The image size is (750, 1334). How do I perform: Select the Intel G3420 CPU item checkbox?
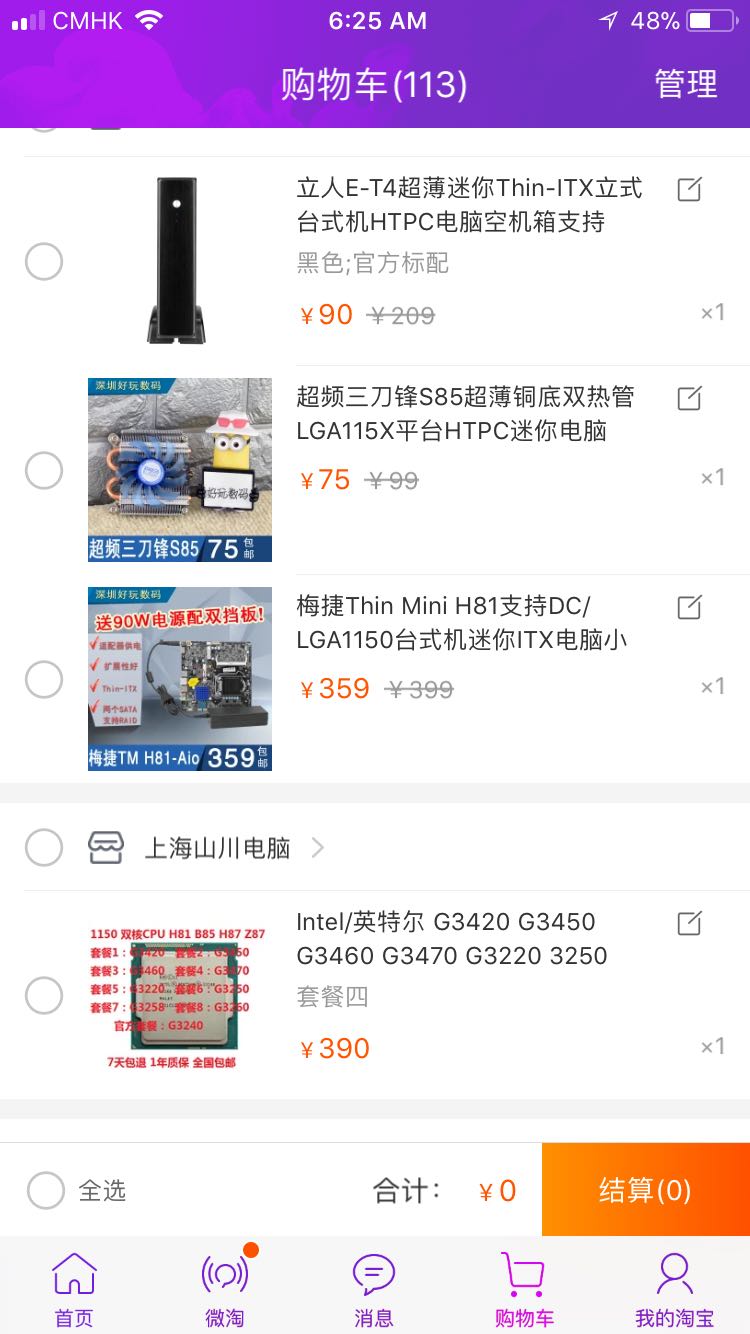click(x=44, y=995)
